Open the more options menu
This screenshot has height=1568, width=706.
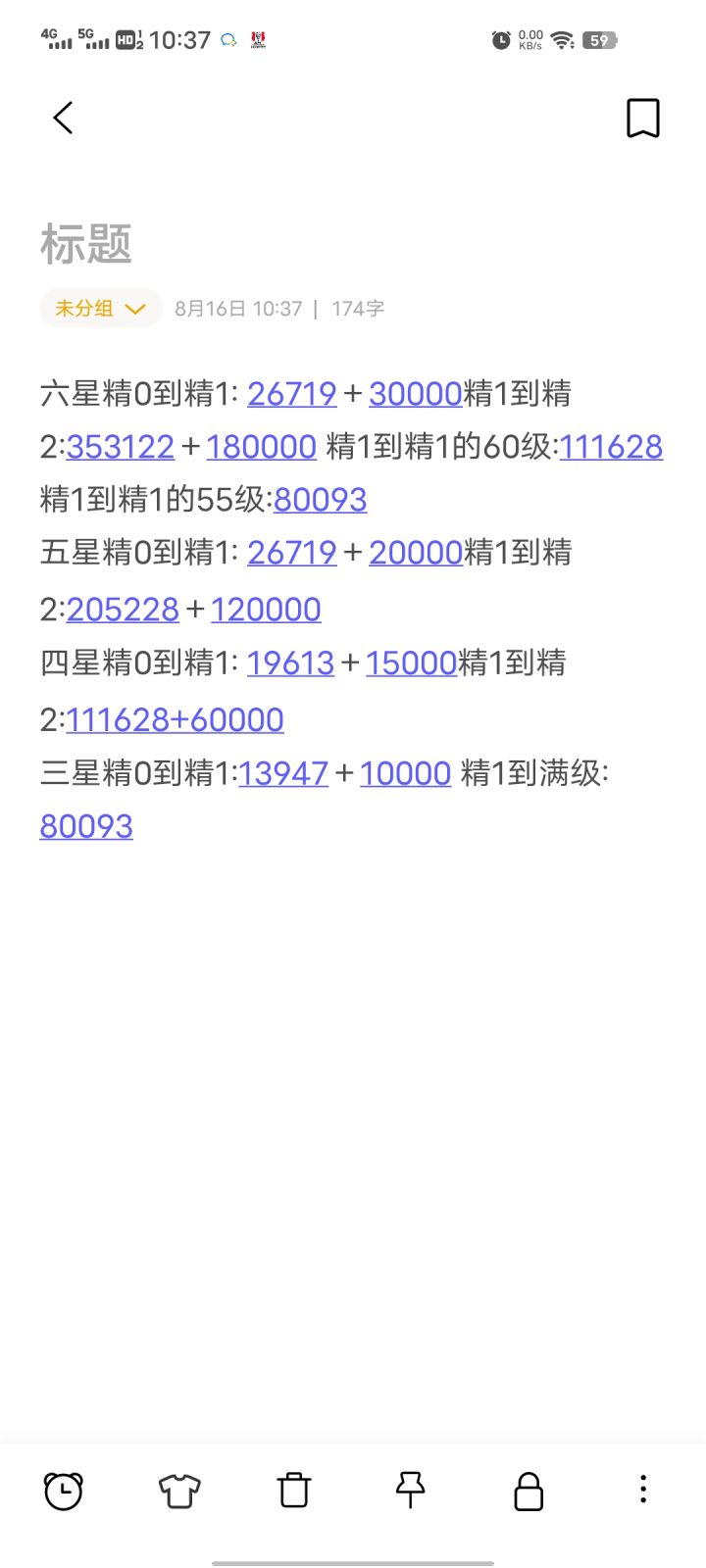click(643, 1490)
